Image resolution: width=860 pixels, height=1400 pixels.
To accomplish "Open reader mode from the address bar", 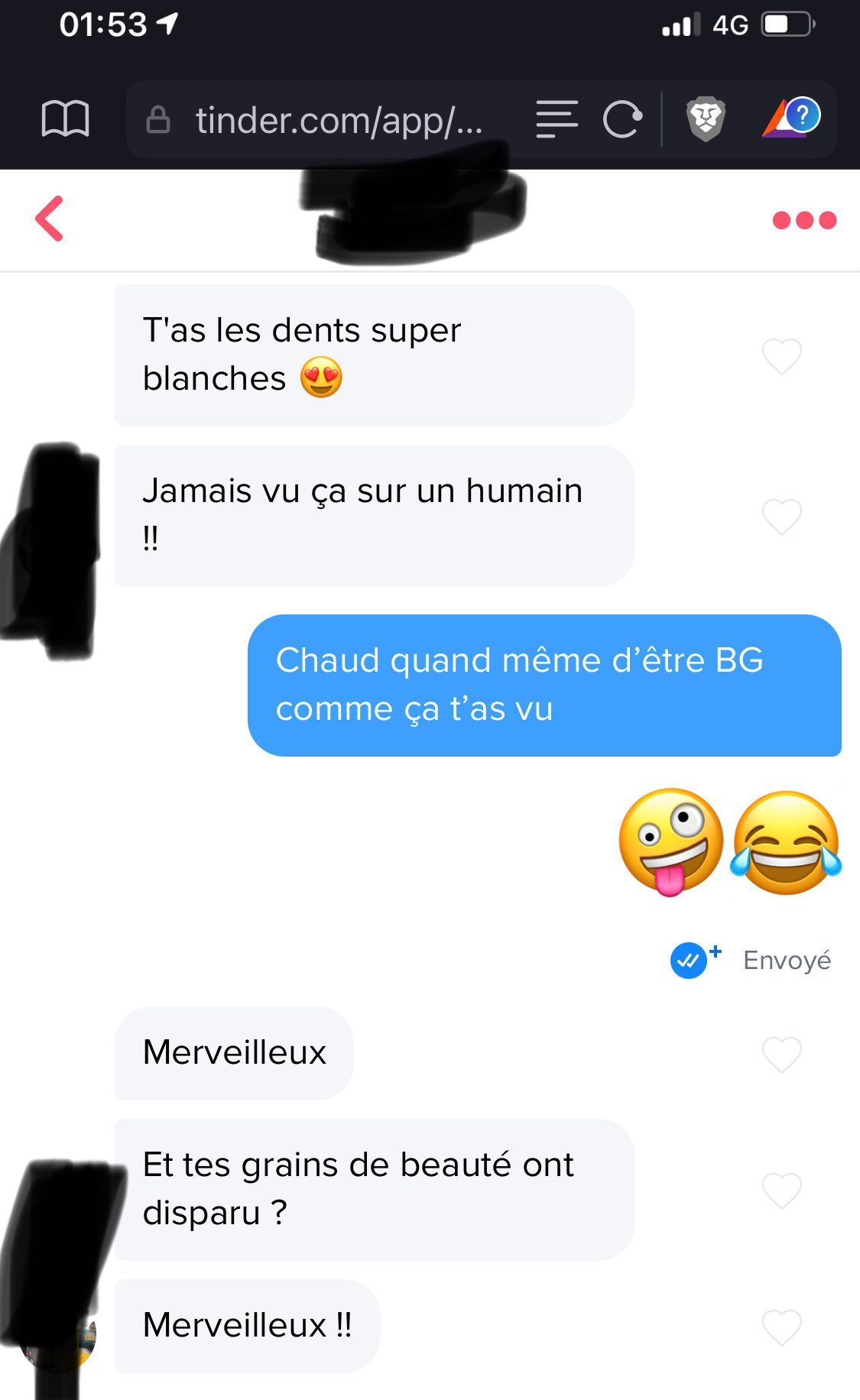I will (557, 119).
